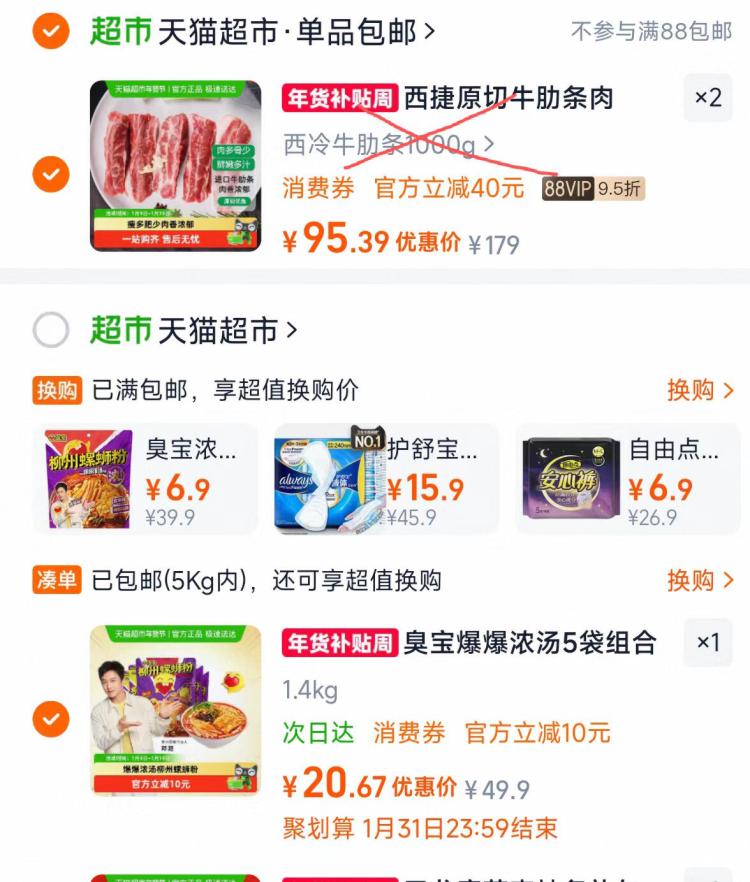Change the 西冷牛肋条1000g specification
750x882 pixels.
pos(388,145)
